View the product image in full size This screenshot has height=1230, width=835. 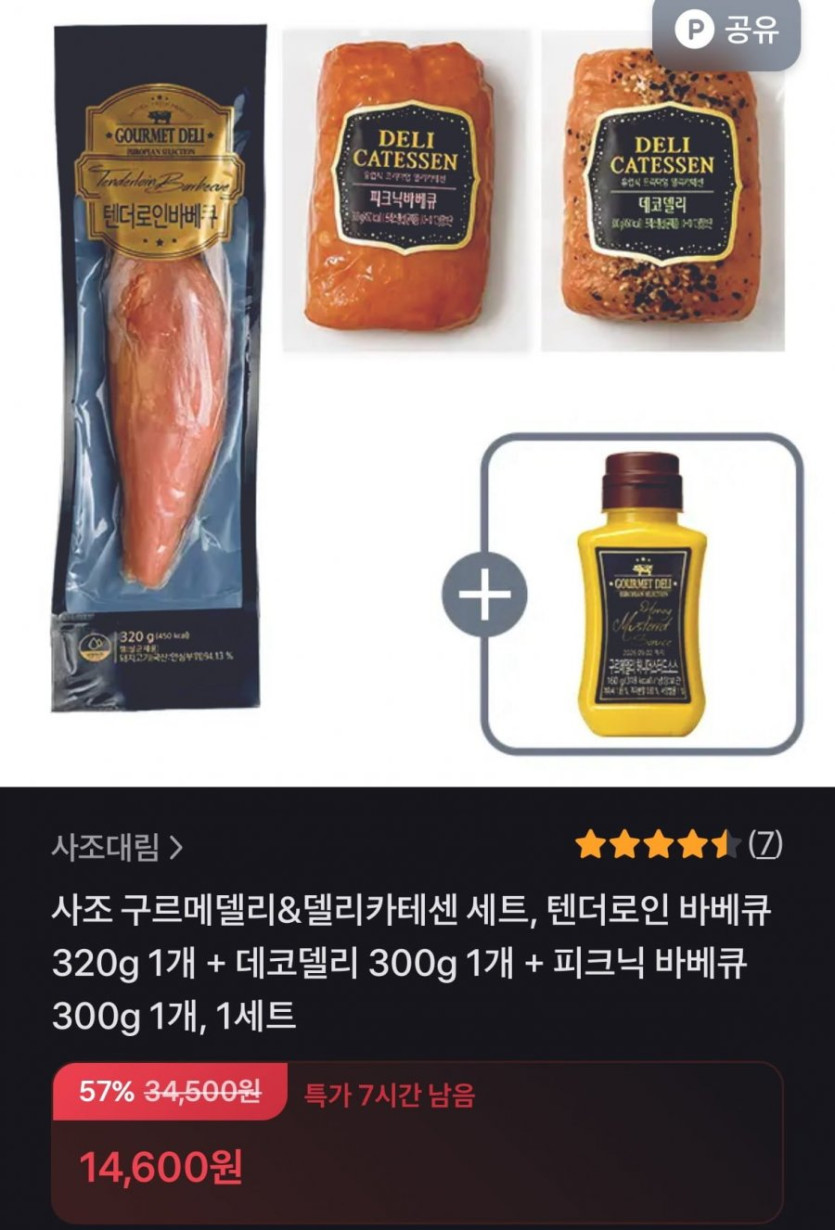(x=417, y=380)
